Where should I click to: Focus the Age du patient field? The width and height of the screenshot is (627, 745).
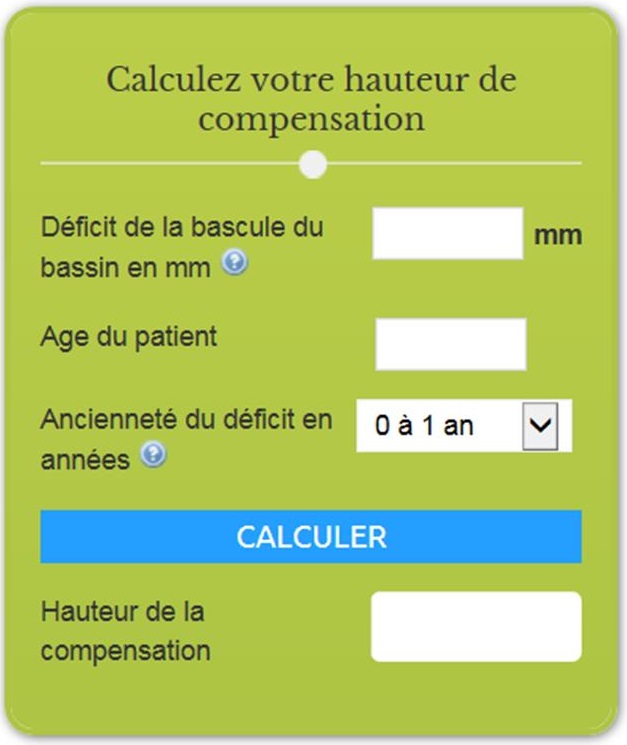(x=450, y=344)
